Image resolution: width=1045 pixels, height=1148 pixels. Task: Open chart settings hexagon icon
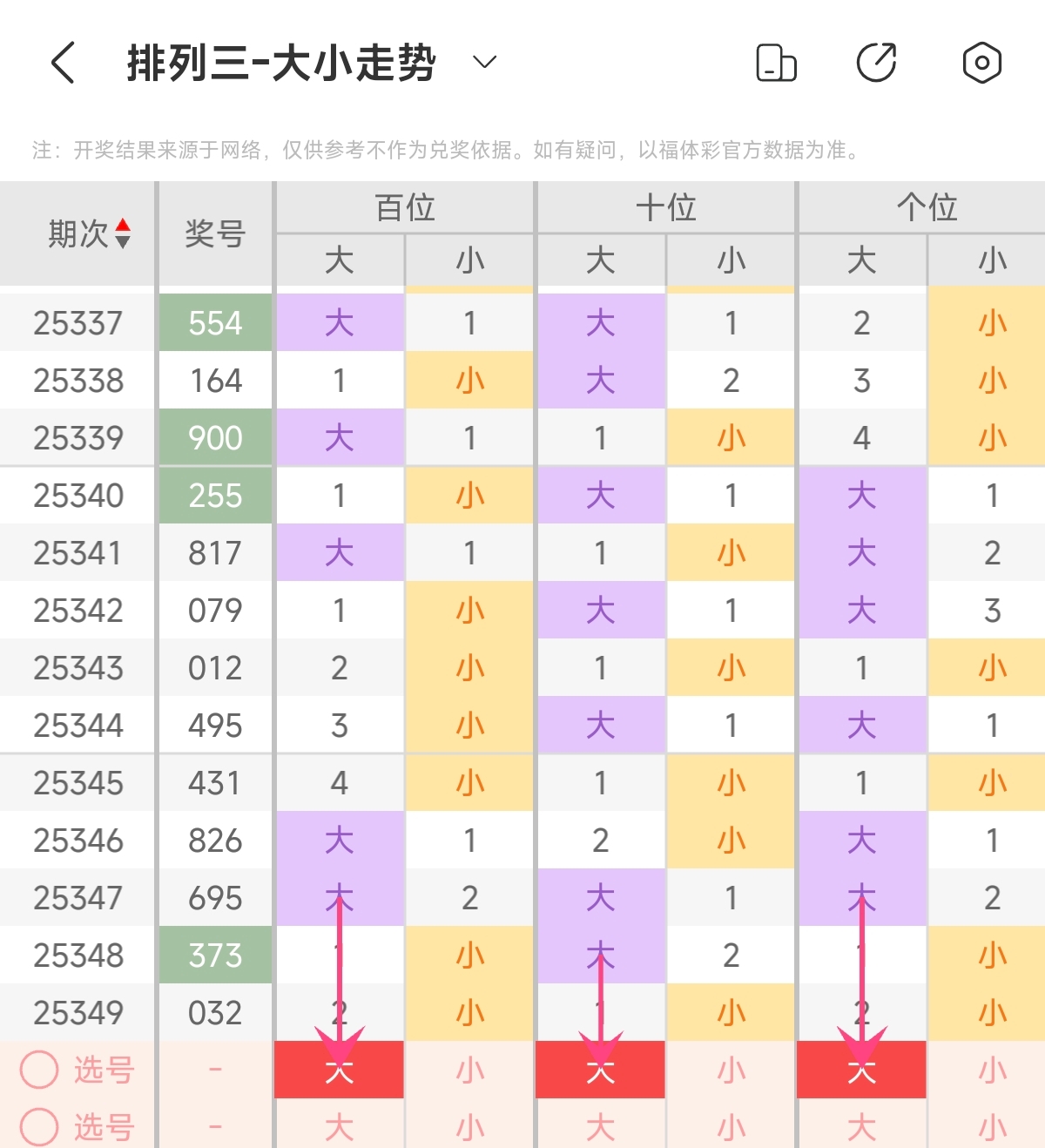(x=981, y=63)
